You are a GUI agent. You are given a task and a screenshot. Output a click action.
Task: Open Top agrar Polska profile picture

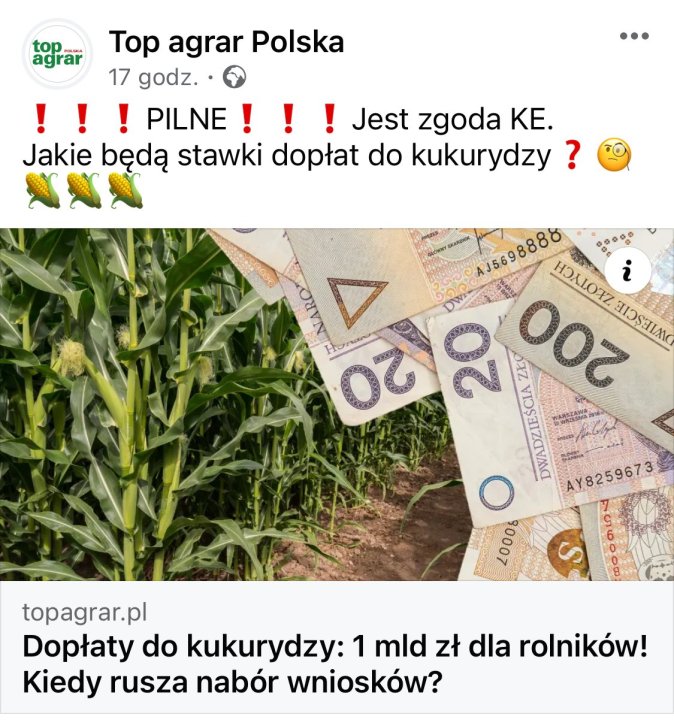[57, 53]
